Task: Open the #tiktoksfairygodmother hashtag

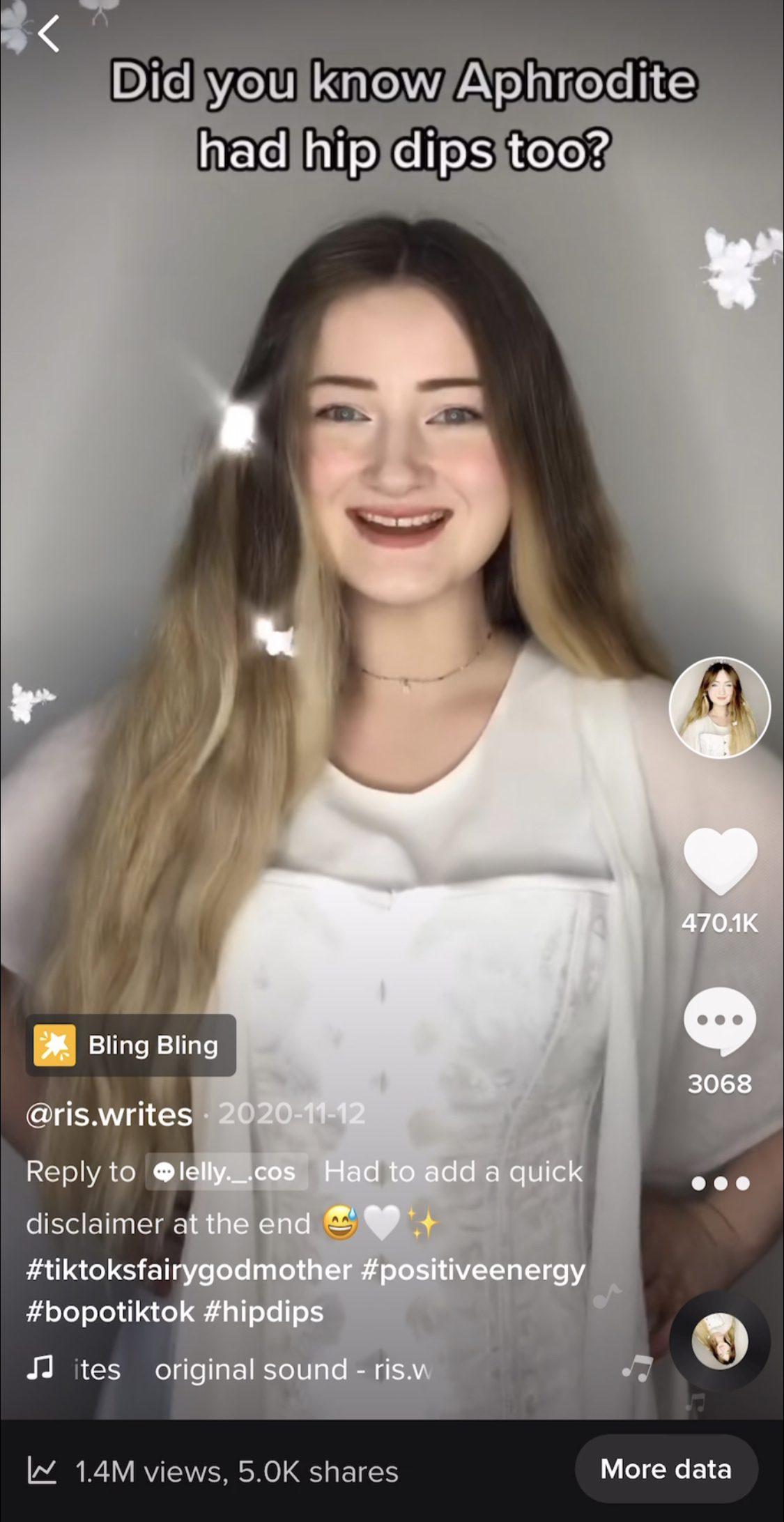Action: (x=188, y=1270)
